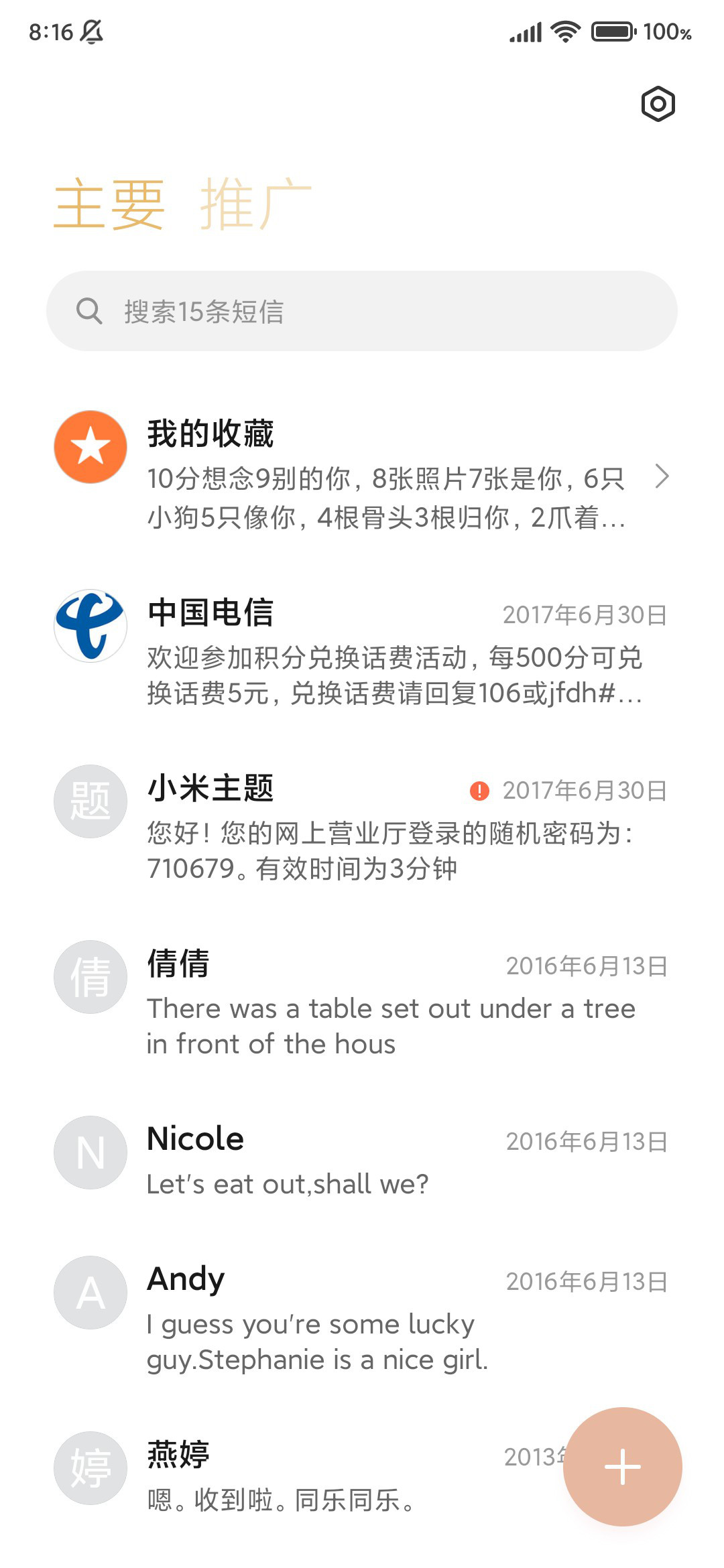
Task: Switch to the 推广 tab
Action: (x=255, y=204)
